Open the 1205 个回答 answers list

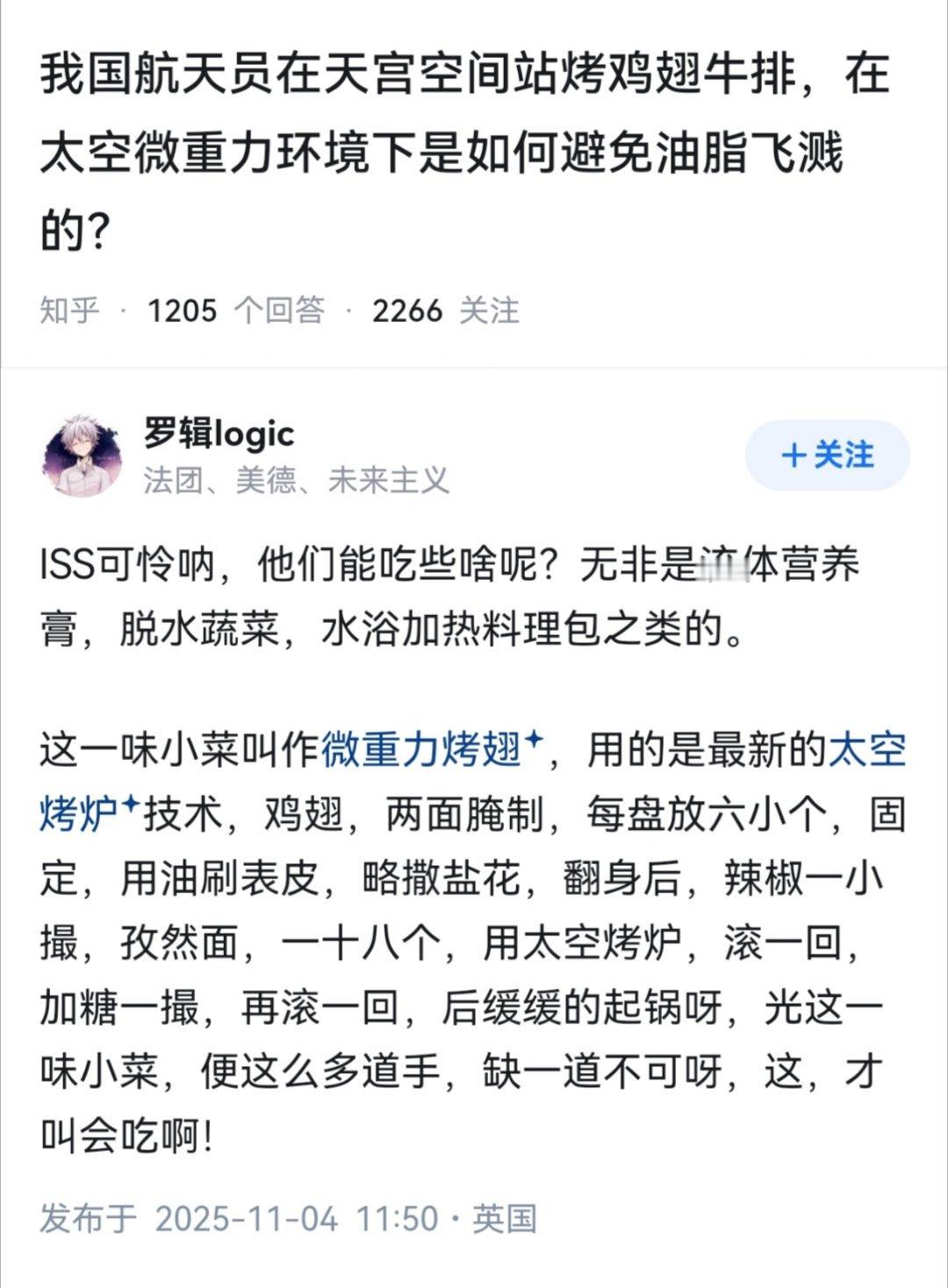(x=237, y=311)
